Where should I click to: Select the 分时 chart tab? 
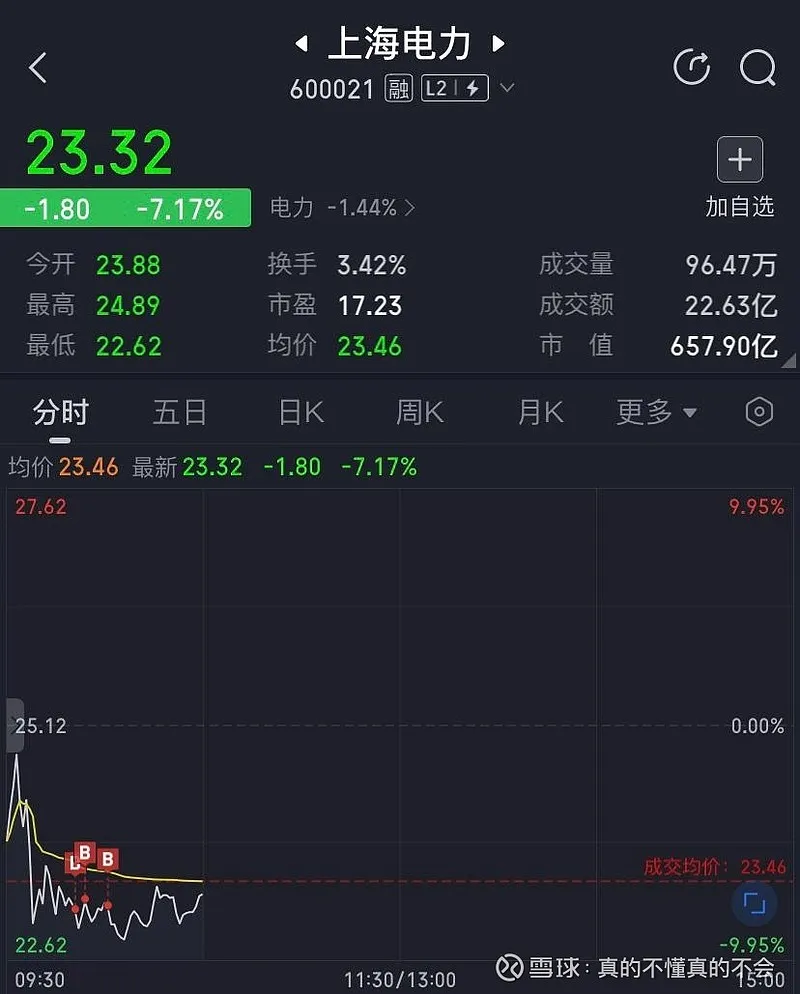60,412
